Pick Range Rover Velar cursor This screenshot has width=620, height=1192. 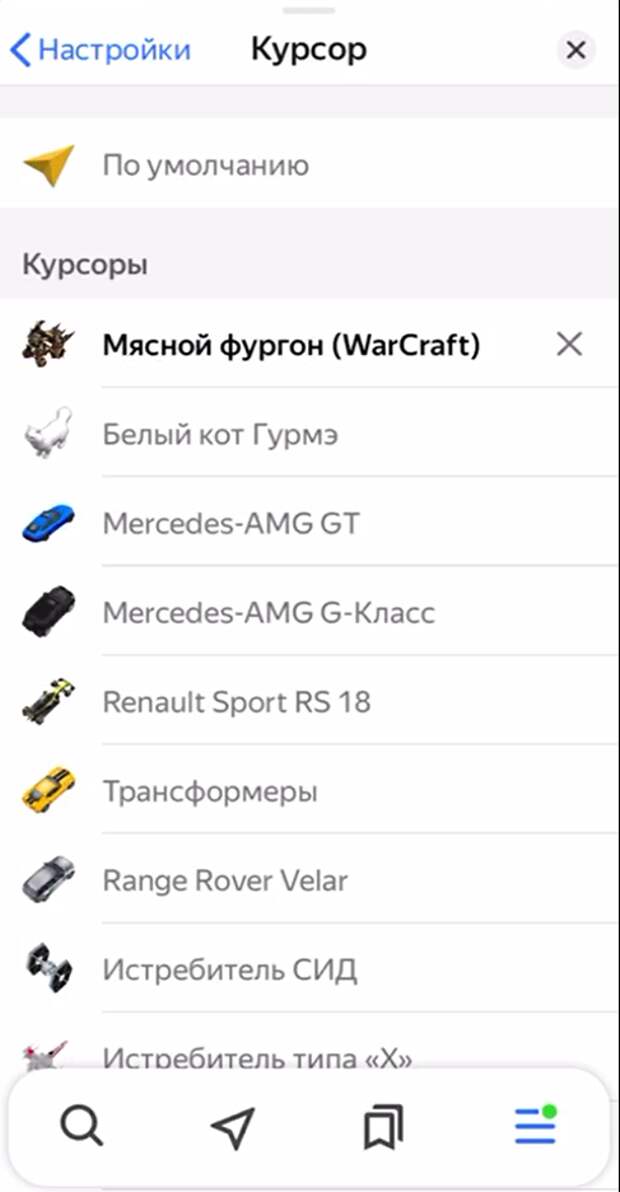pos(225,881)
